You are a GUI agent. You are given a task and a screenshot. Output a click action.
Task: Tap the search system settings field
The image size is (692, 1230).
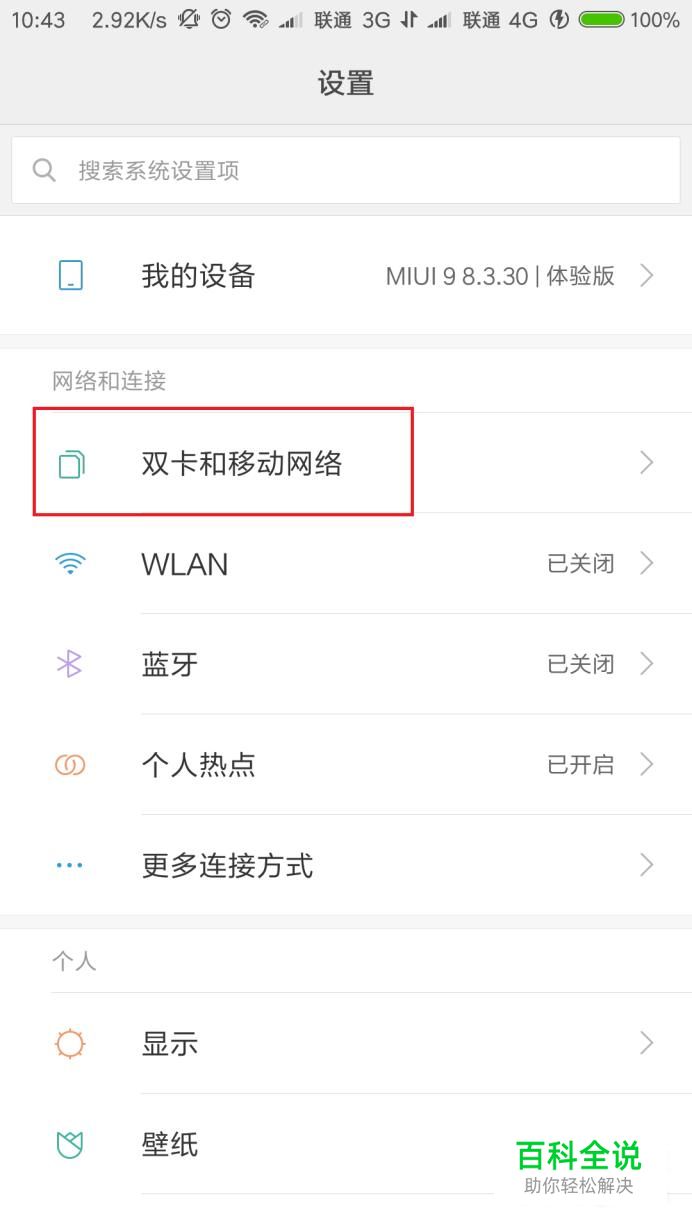tap(346, 170)
